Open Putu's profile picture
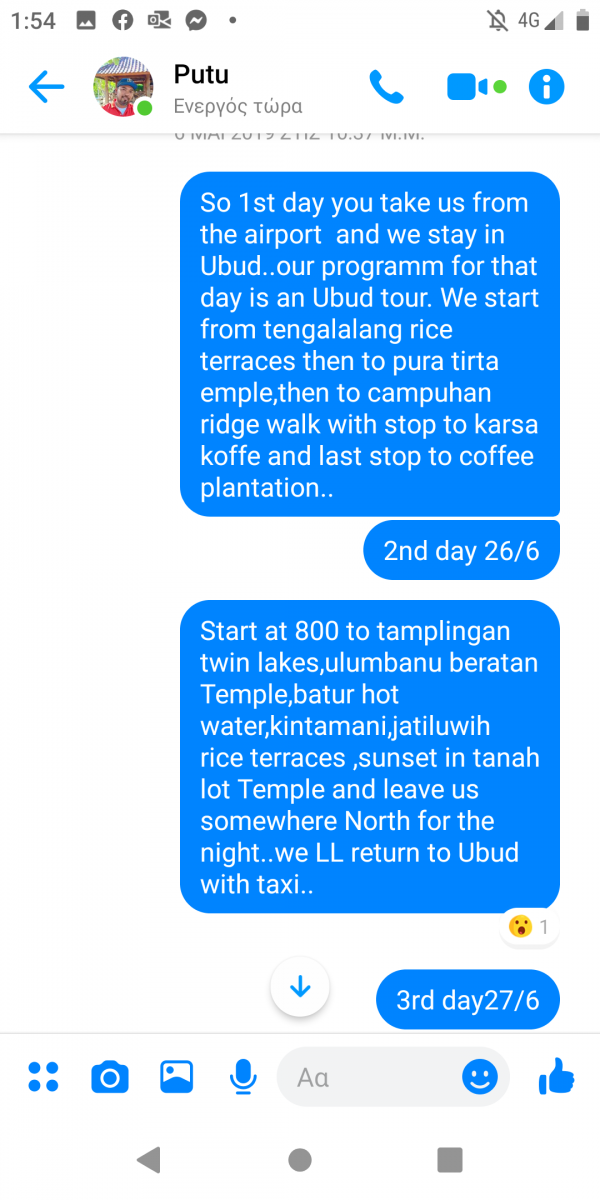This screenshot has width=600, height=1200. coord(123,88)
